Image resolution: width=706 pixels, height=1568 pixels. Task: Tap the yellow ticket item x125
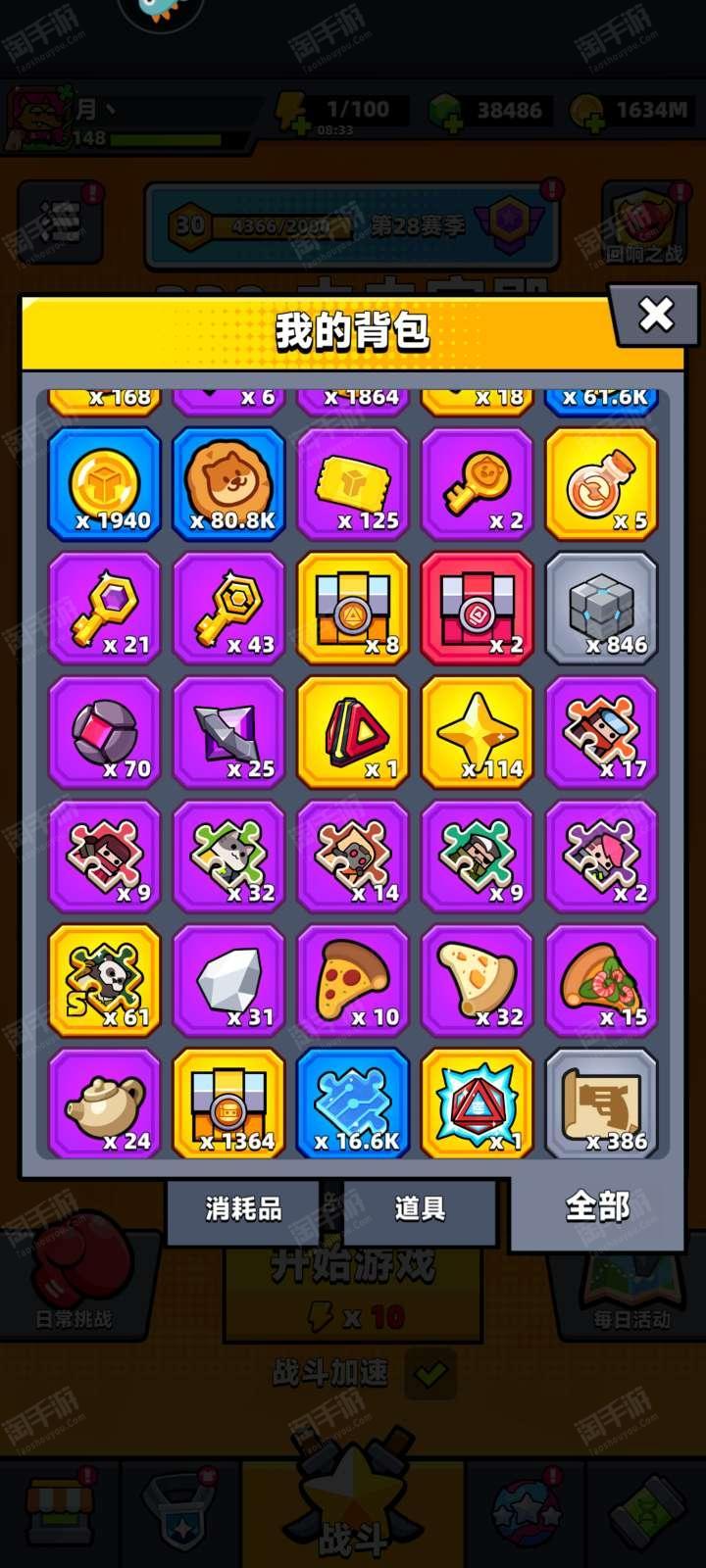[x=353, y=484]
